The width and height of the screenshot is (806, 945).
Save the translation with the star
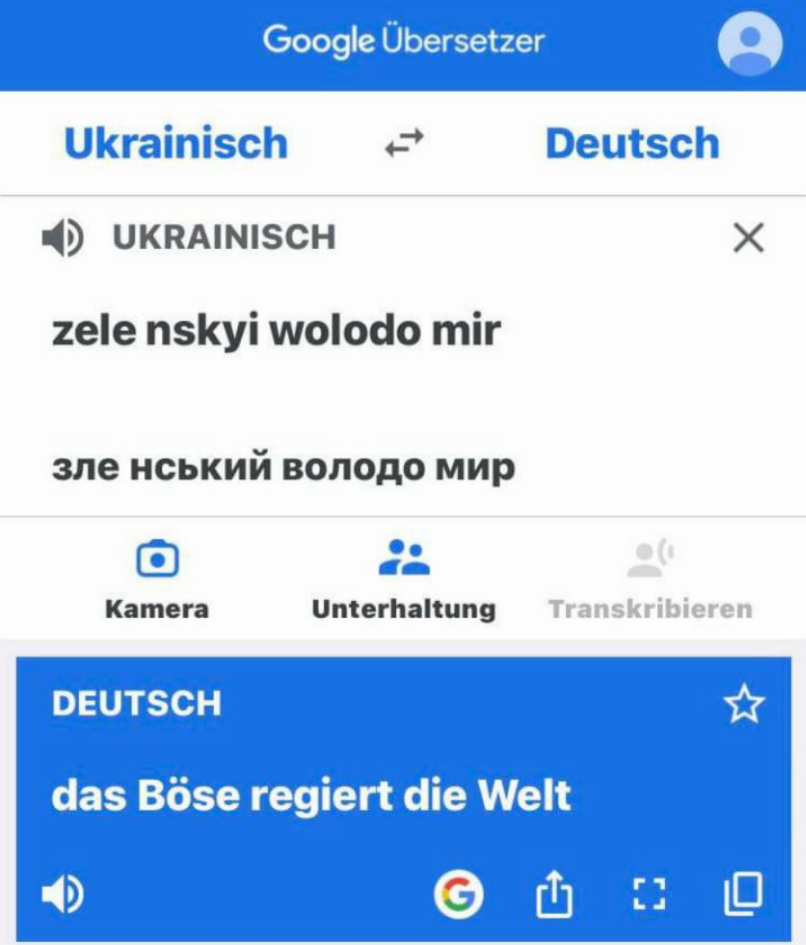pos(743,705)
